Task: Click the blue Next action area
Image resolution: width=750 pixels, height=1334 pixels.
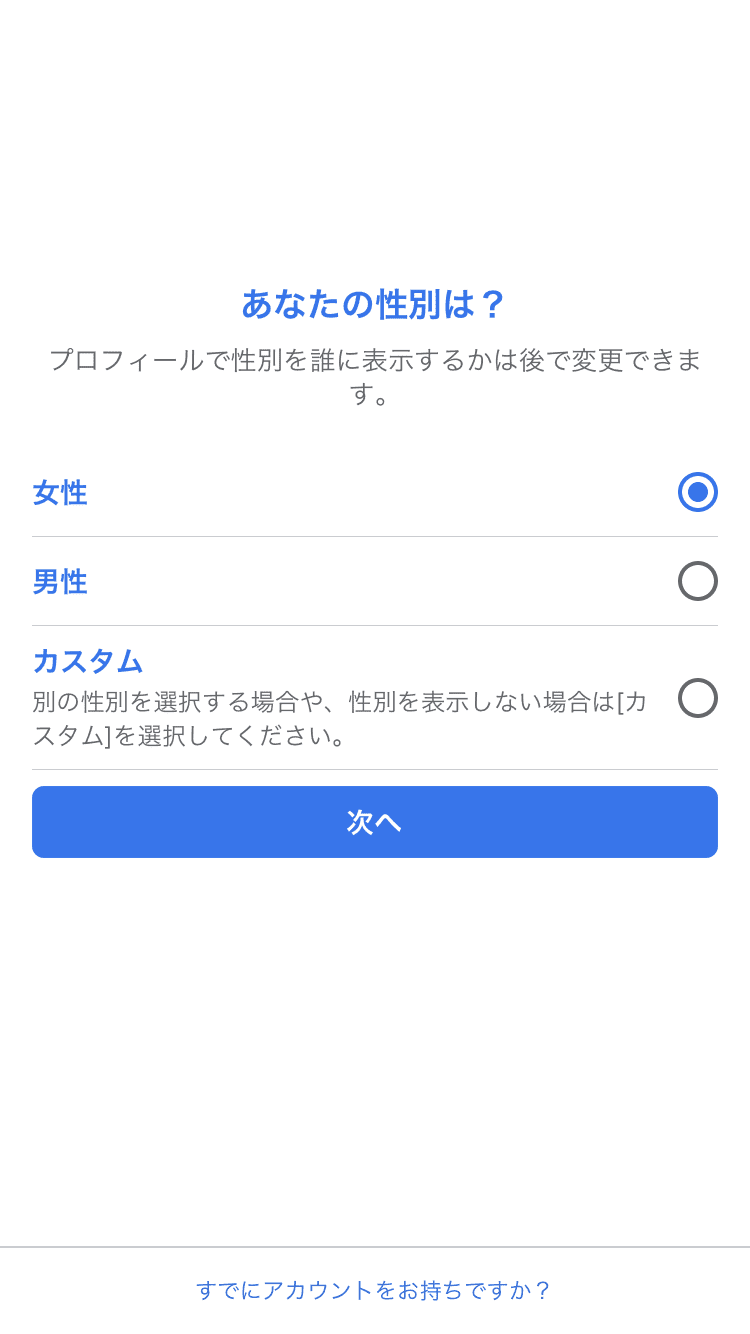Action: point(375,821)
